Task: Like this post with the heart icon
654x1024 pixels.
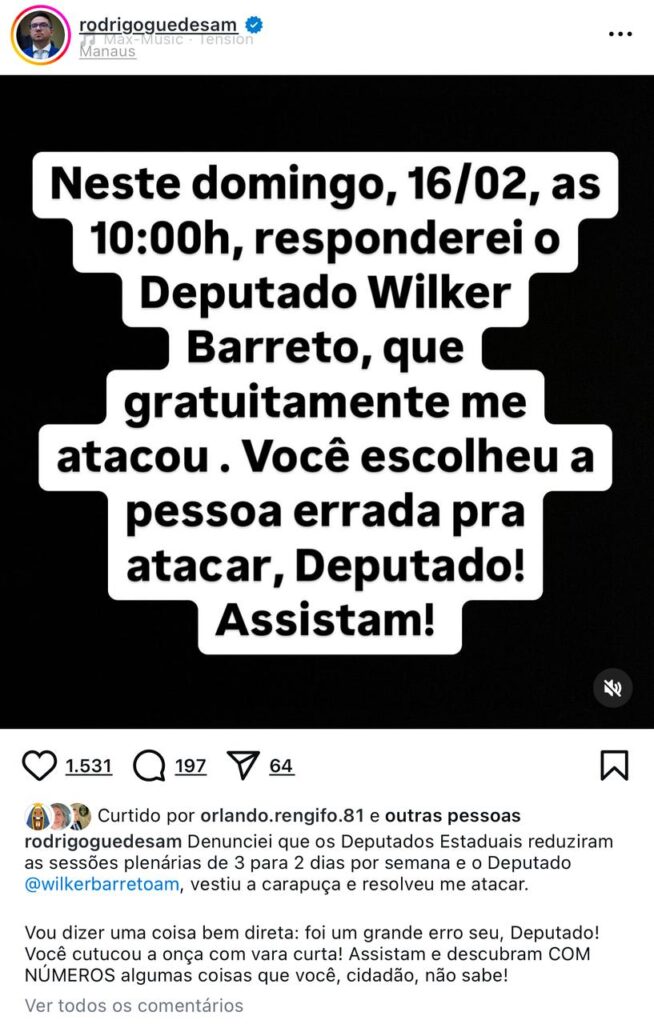Action: pyautogui.click(x=39, y=767)
